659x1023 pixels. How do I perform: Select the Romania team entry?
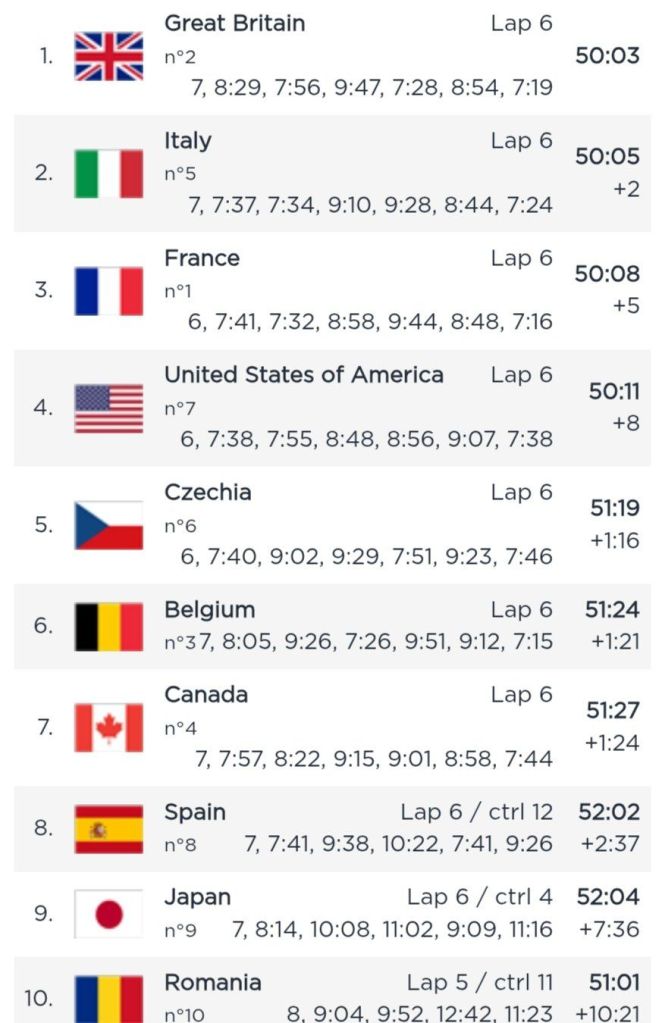(x=330, y=995)
